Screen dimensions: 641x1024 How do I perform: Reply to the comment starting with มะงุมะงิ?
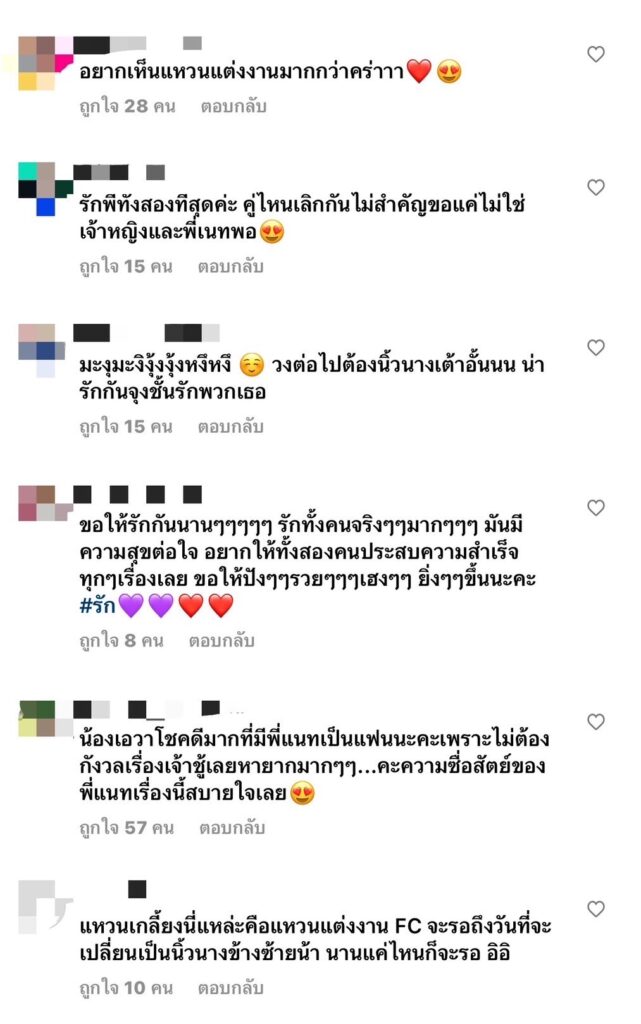click(230, 427)
